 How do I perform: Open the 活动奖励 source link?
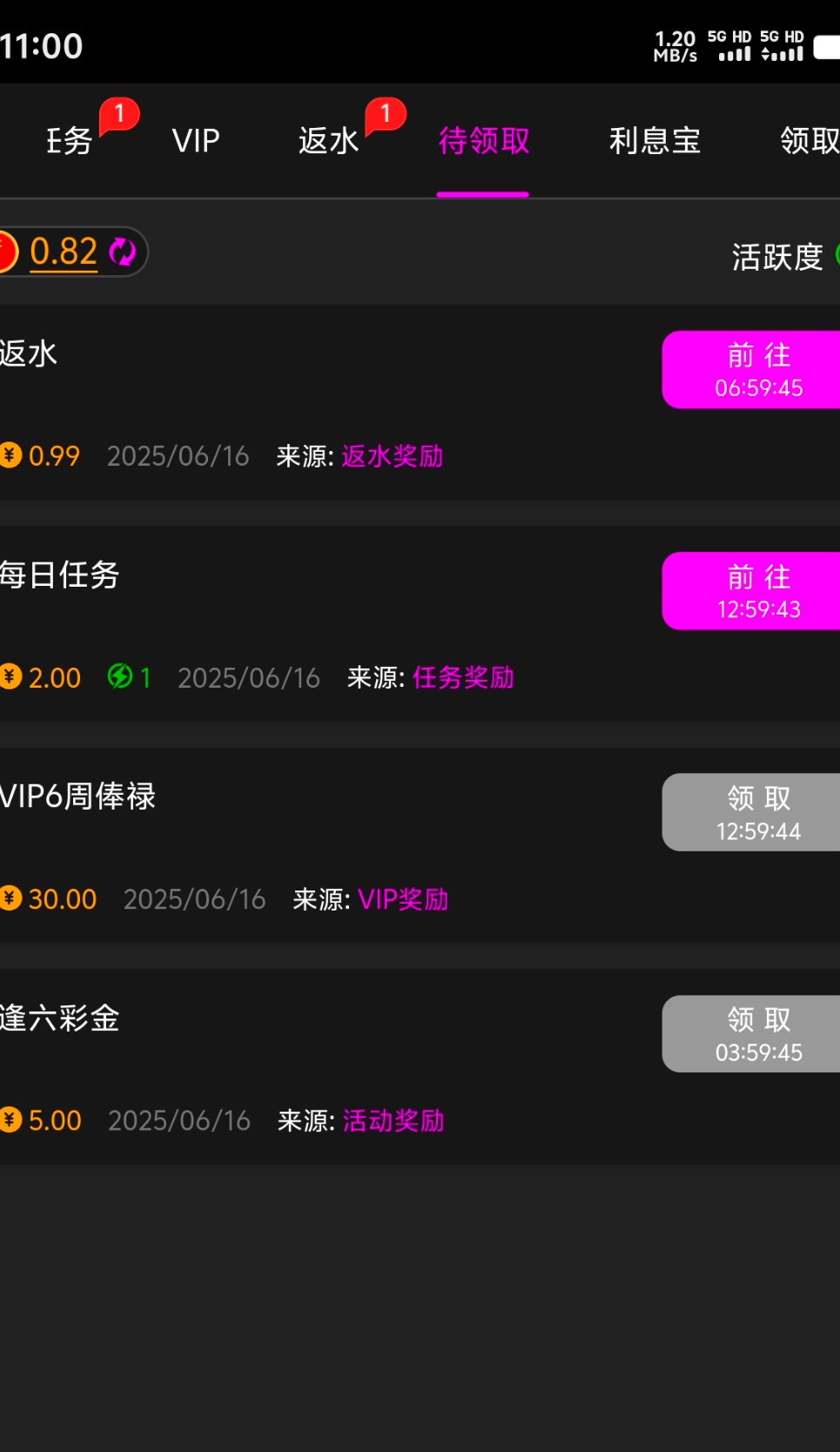pos(393,1120)
